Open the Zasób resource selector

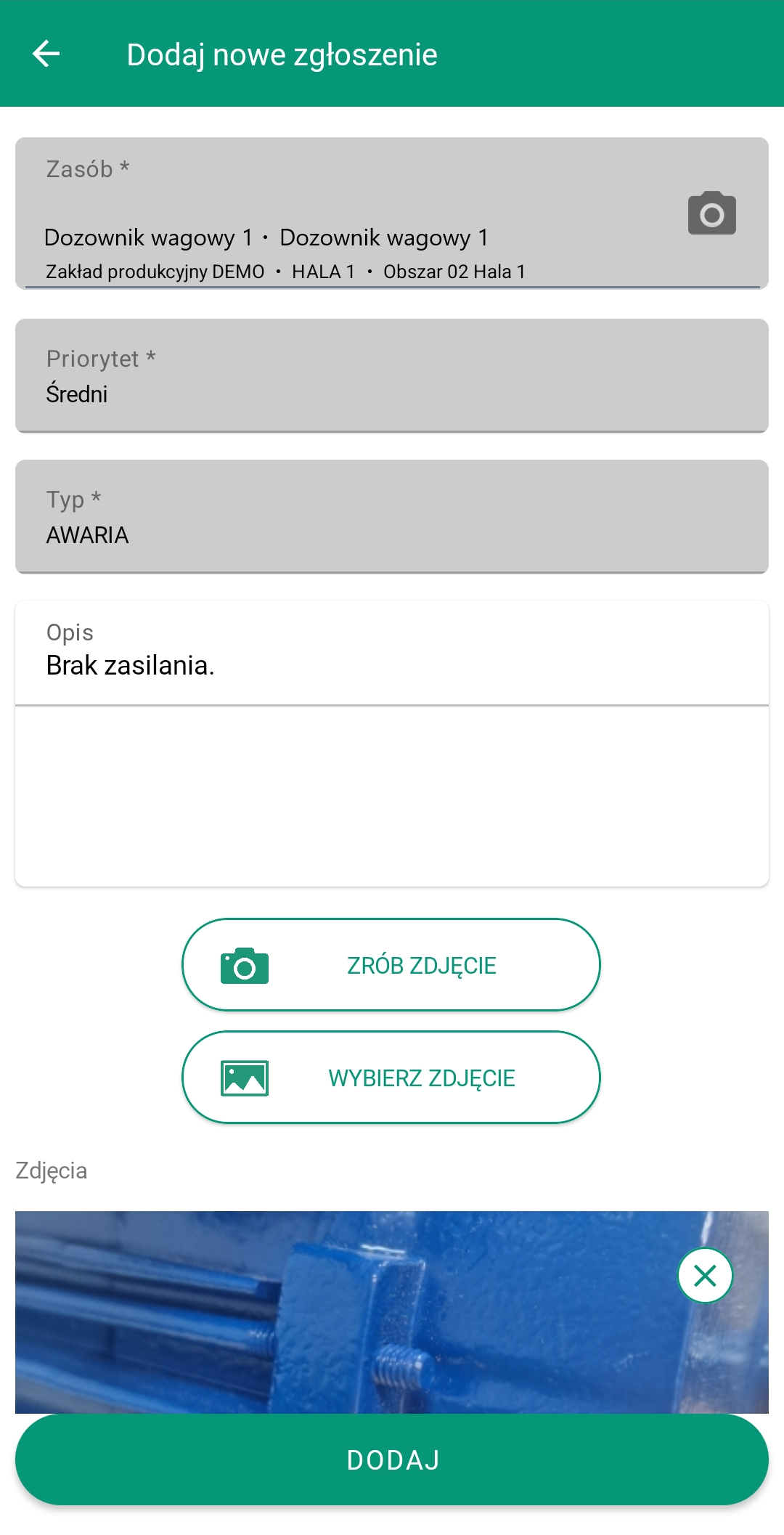click(x=392, y=213)
